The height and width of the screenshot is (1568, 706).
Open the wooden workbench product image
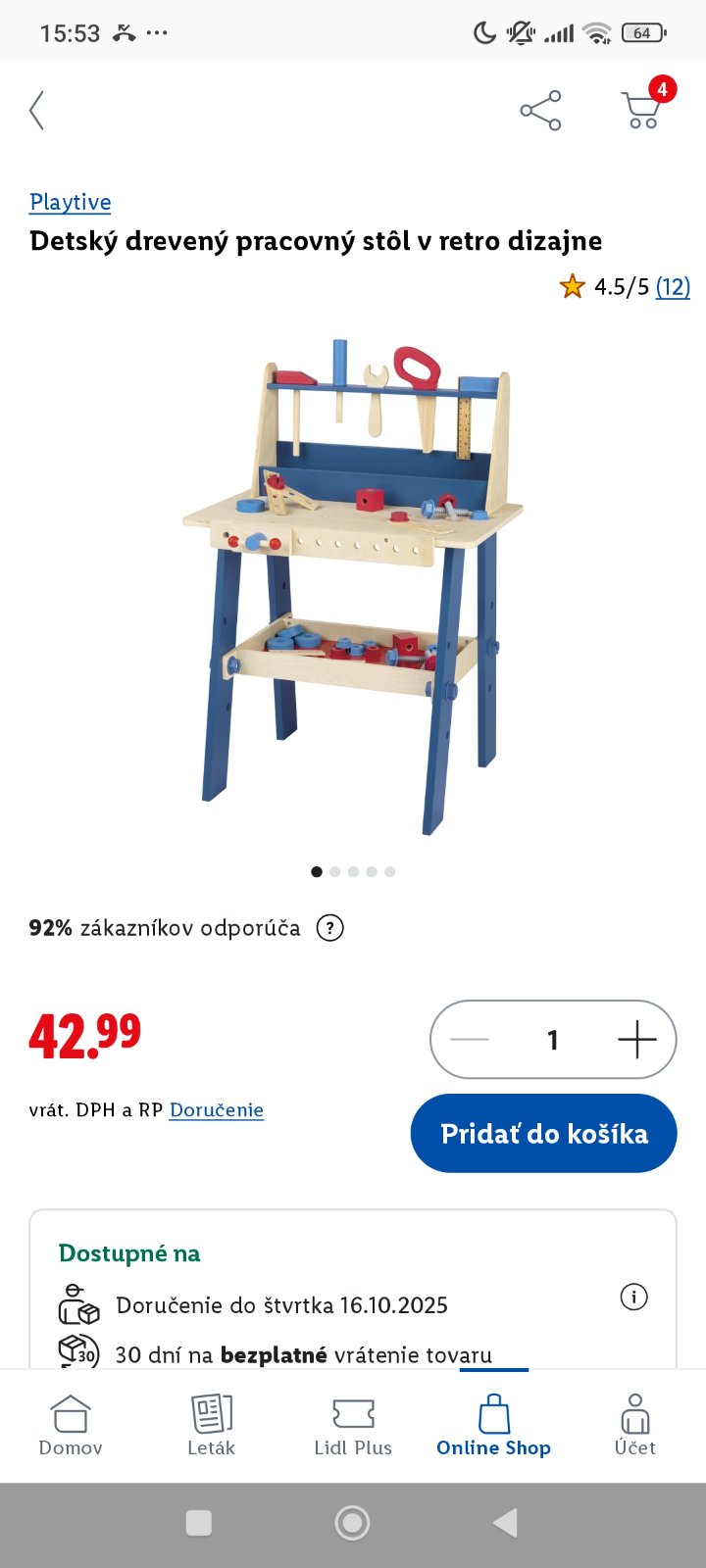353,588
